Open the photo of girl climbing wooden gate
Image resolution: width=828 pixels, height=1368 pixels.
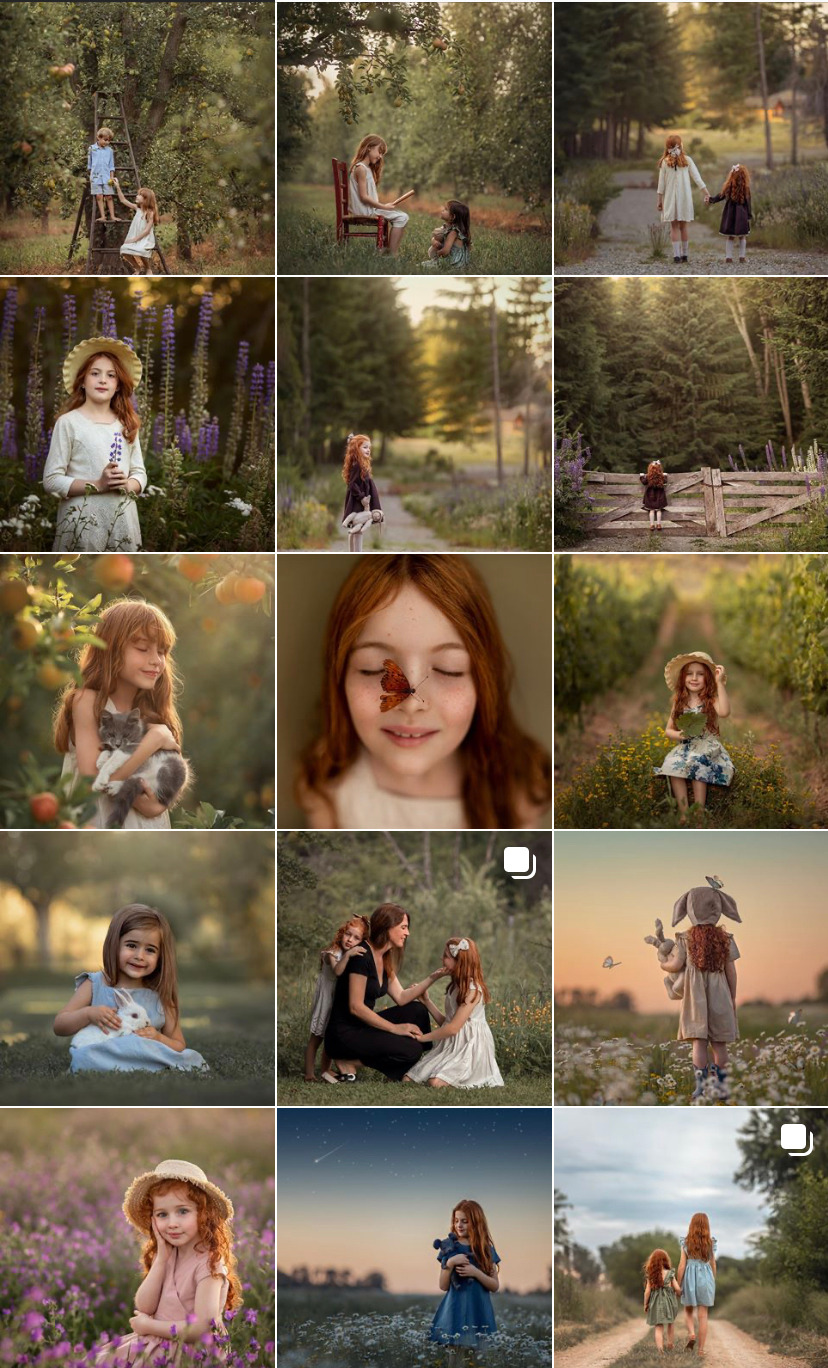pos(691,414)
